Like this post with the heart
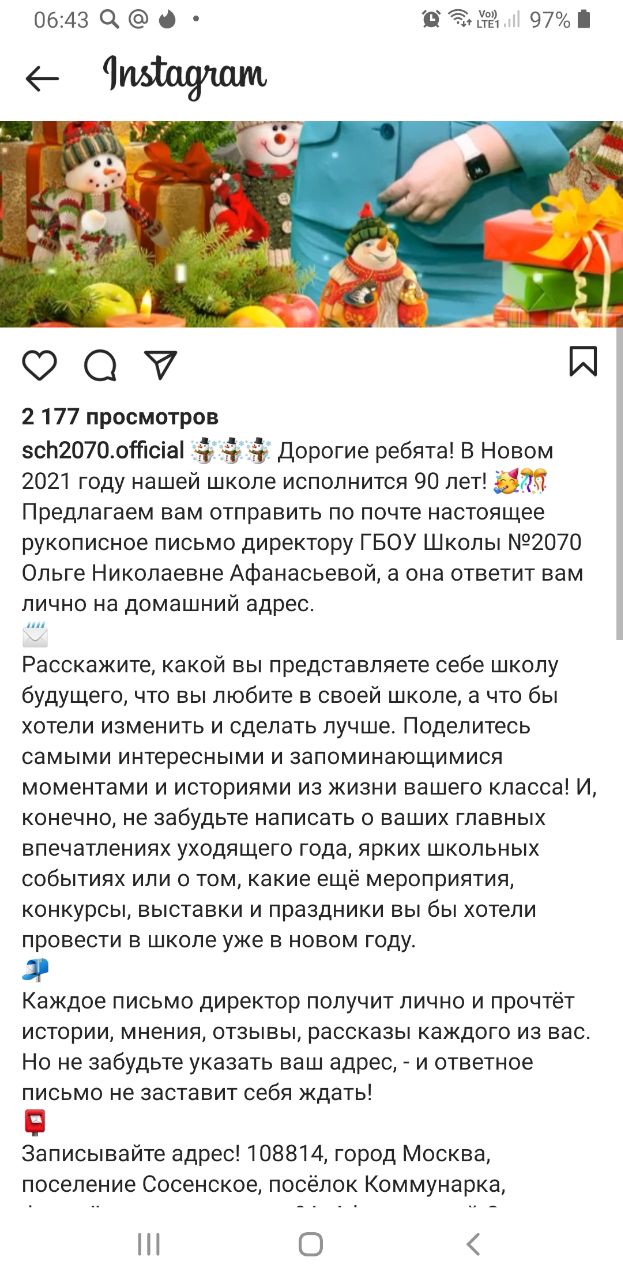The image size is (623, 1280). tap(40, 365)
